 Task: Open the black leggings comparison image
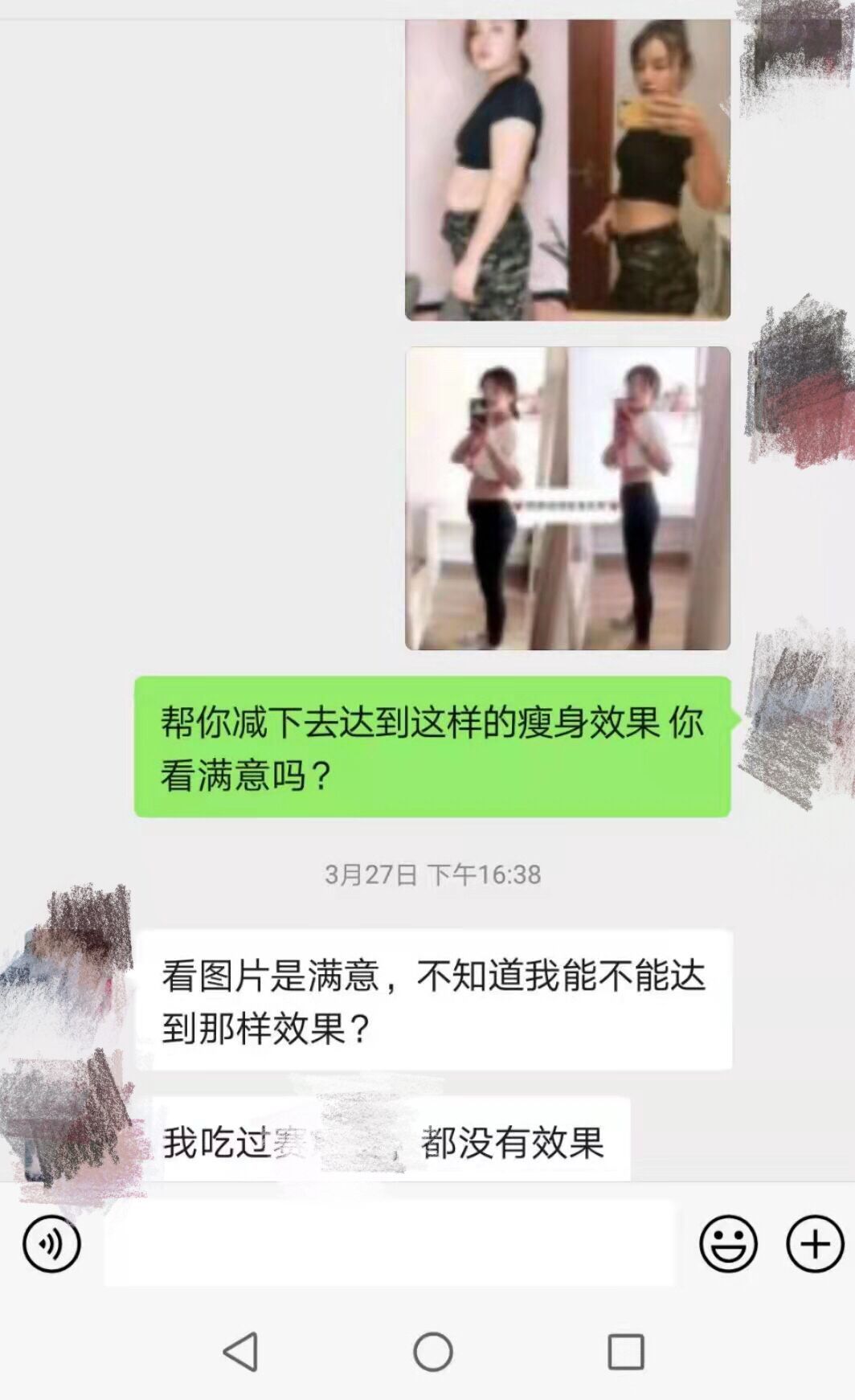click(x=567, y=498)
